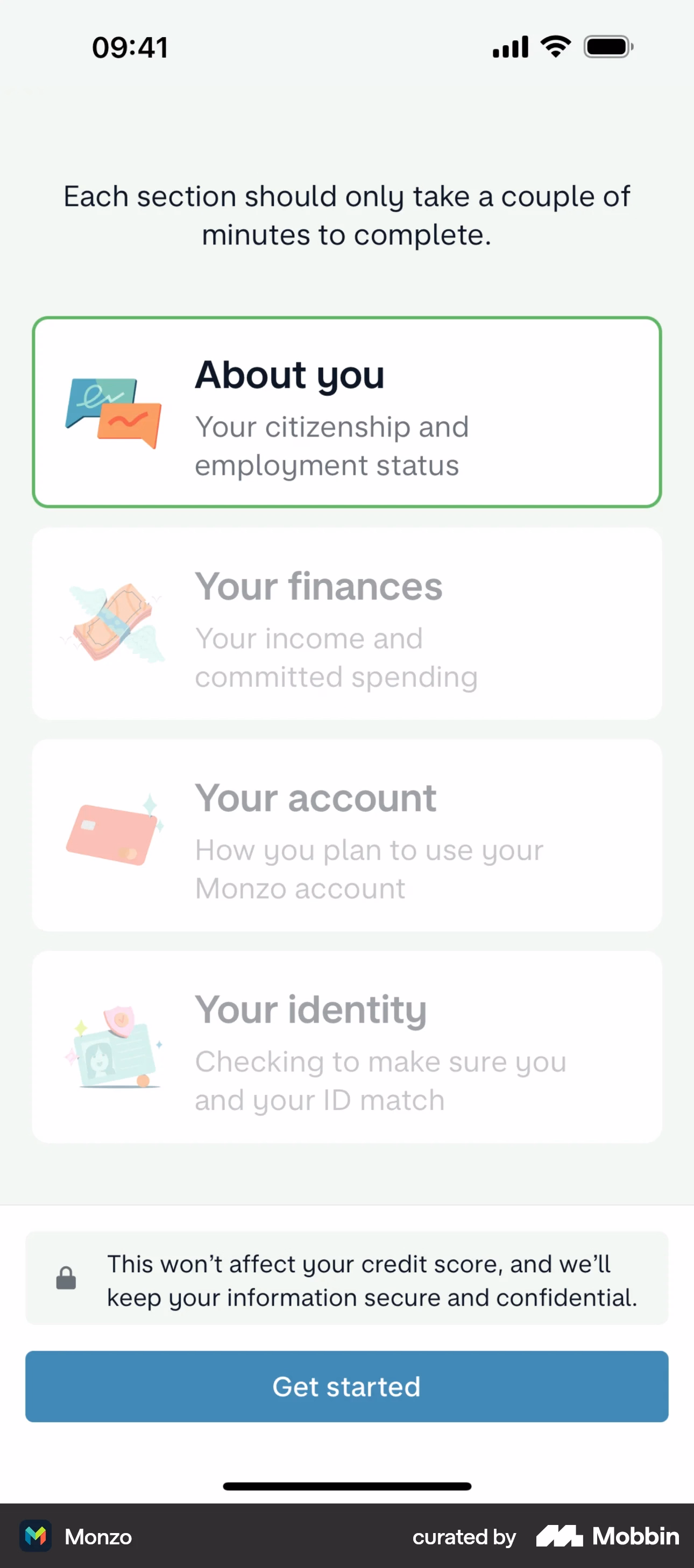Tap the clock showing 09:41
This screenshot has width=694, height=1568.
coord(129,47)
